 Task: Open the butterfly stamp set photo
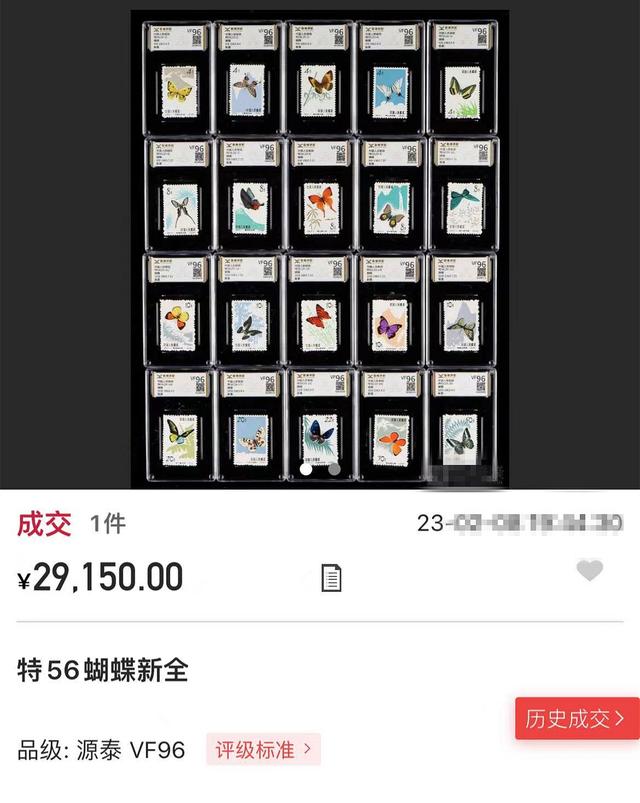[320, 245]
